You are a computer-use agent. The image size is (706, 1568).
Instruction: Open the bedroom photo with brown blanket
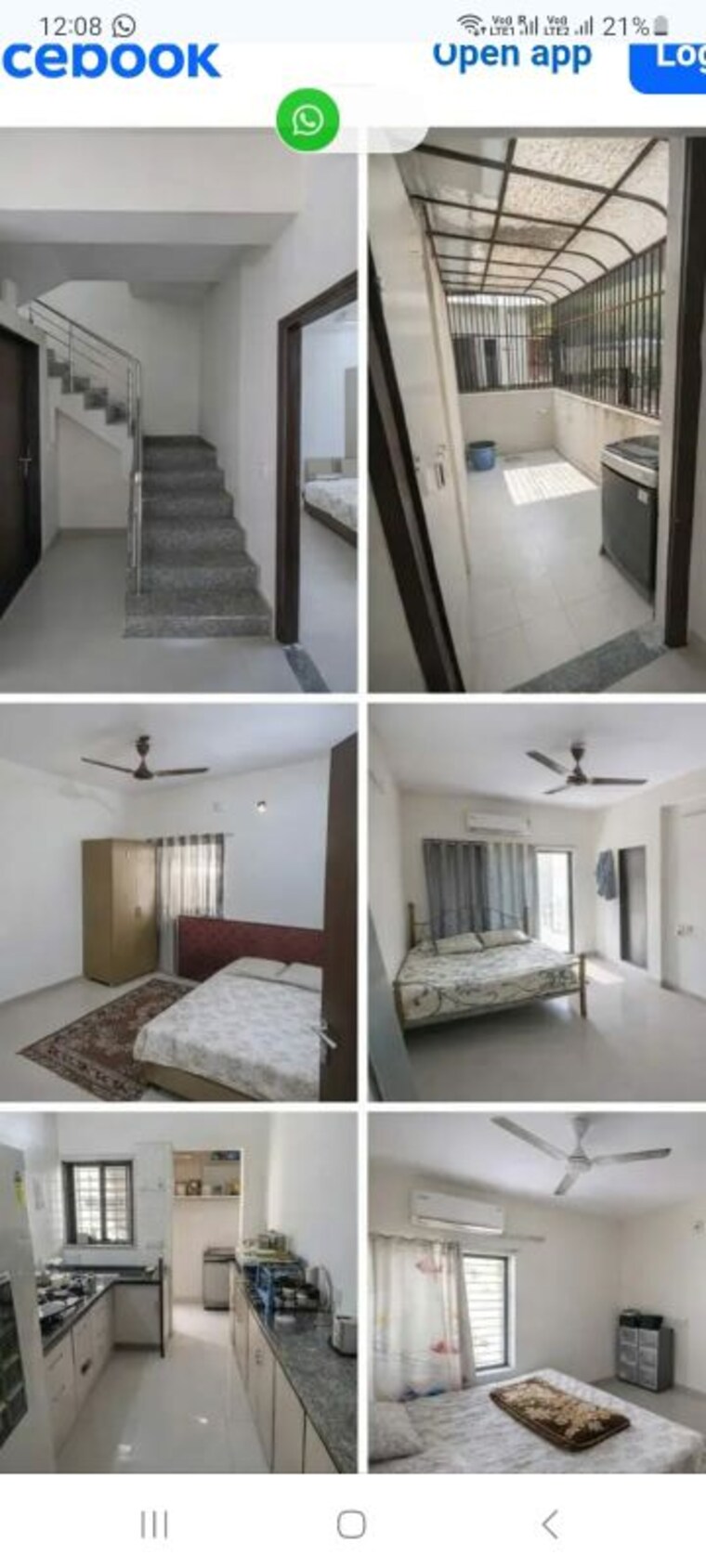point(537,1293)
